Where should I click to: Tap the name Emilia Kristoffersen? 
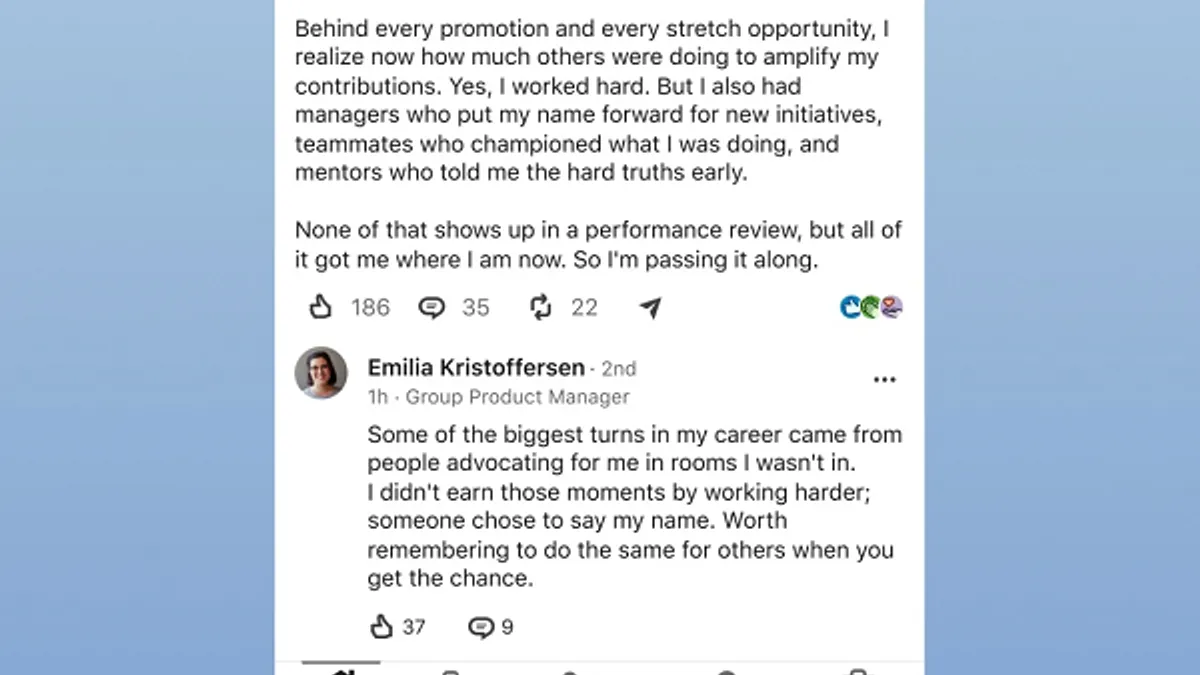(x=476, y=368)
